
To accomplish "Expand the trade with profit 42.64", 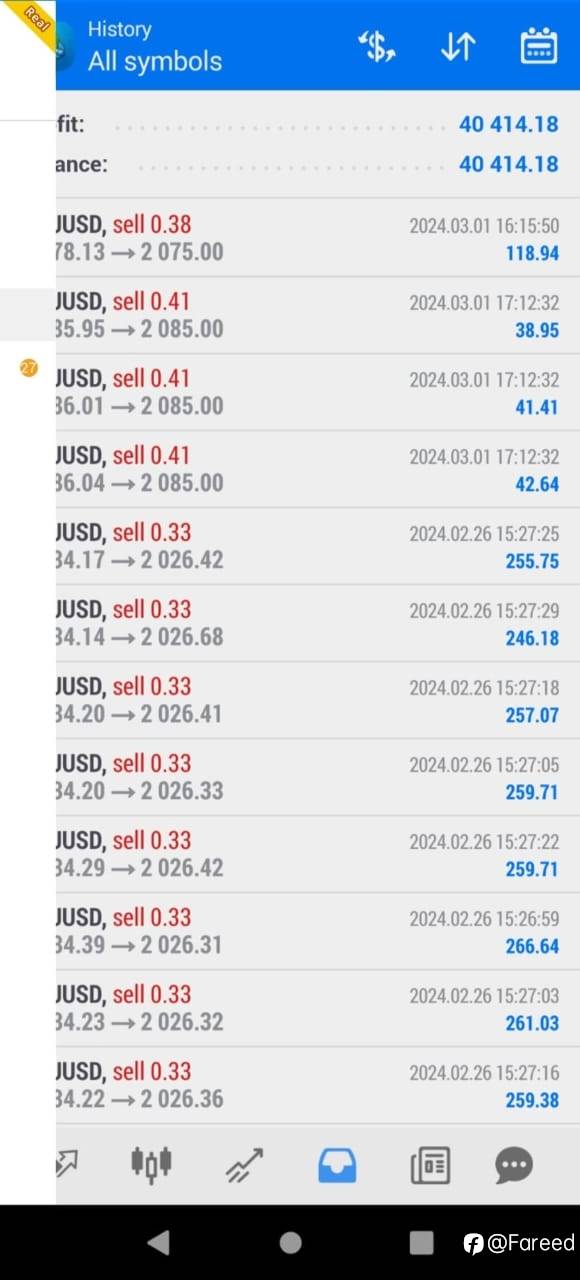I will point(318,469).
